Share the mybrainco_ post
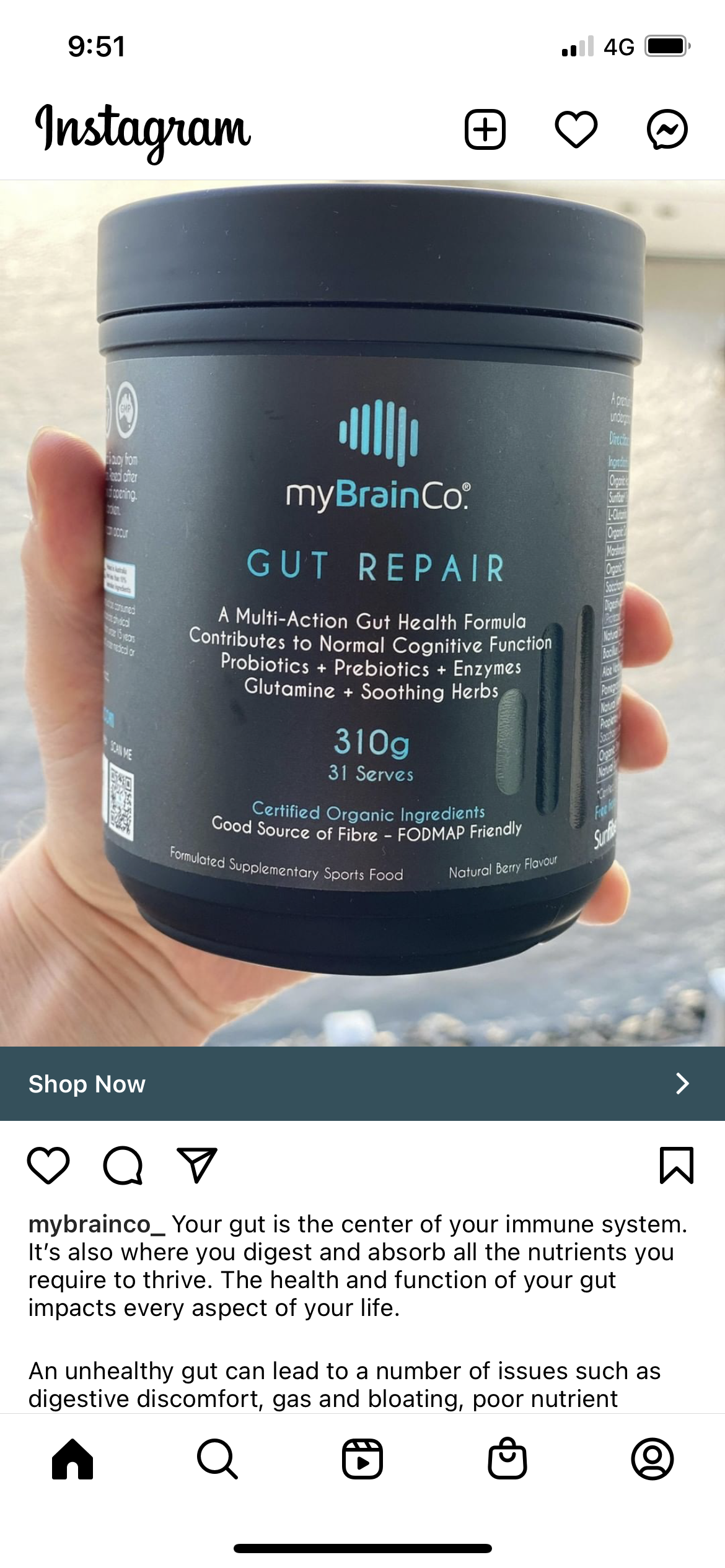 197,1165
